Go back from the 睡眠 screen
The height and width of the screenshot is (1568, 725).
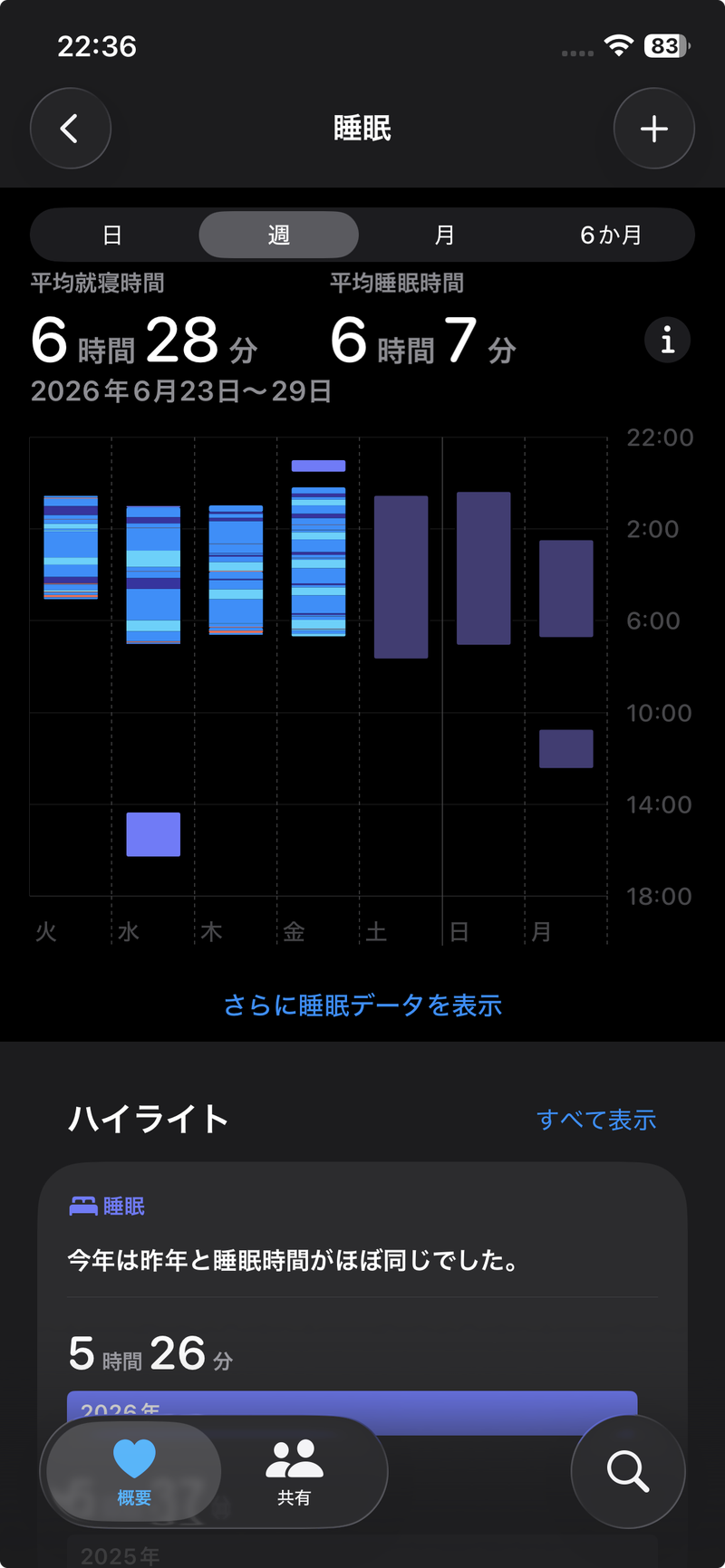click(71, 129)
